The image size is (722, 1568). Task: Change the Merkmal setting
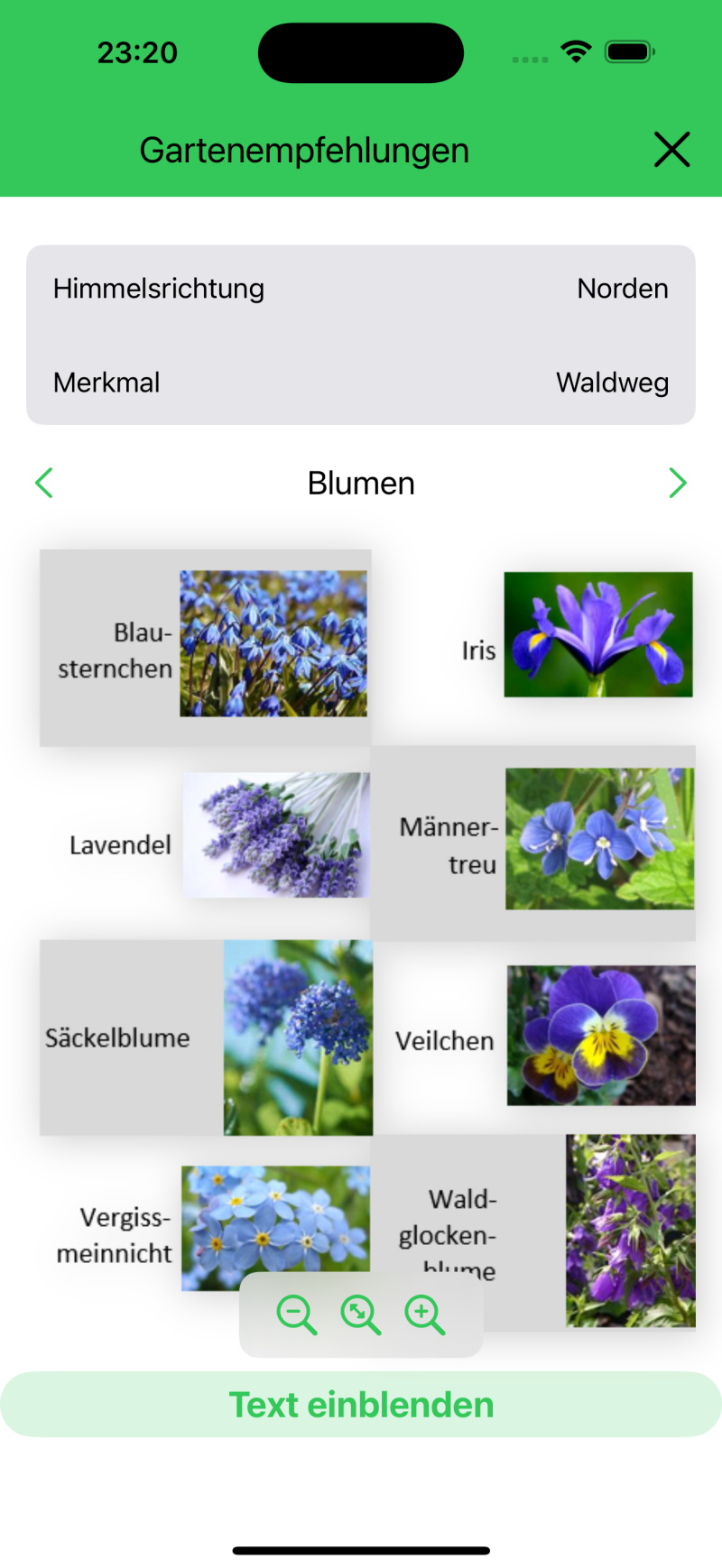(x=361, y=383)
